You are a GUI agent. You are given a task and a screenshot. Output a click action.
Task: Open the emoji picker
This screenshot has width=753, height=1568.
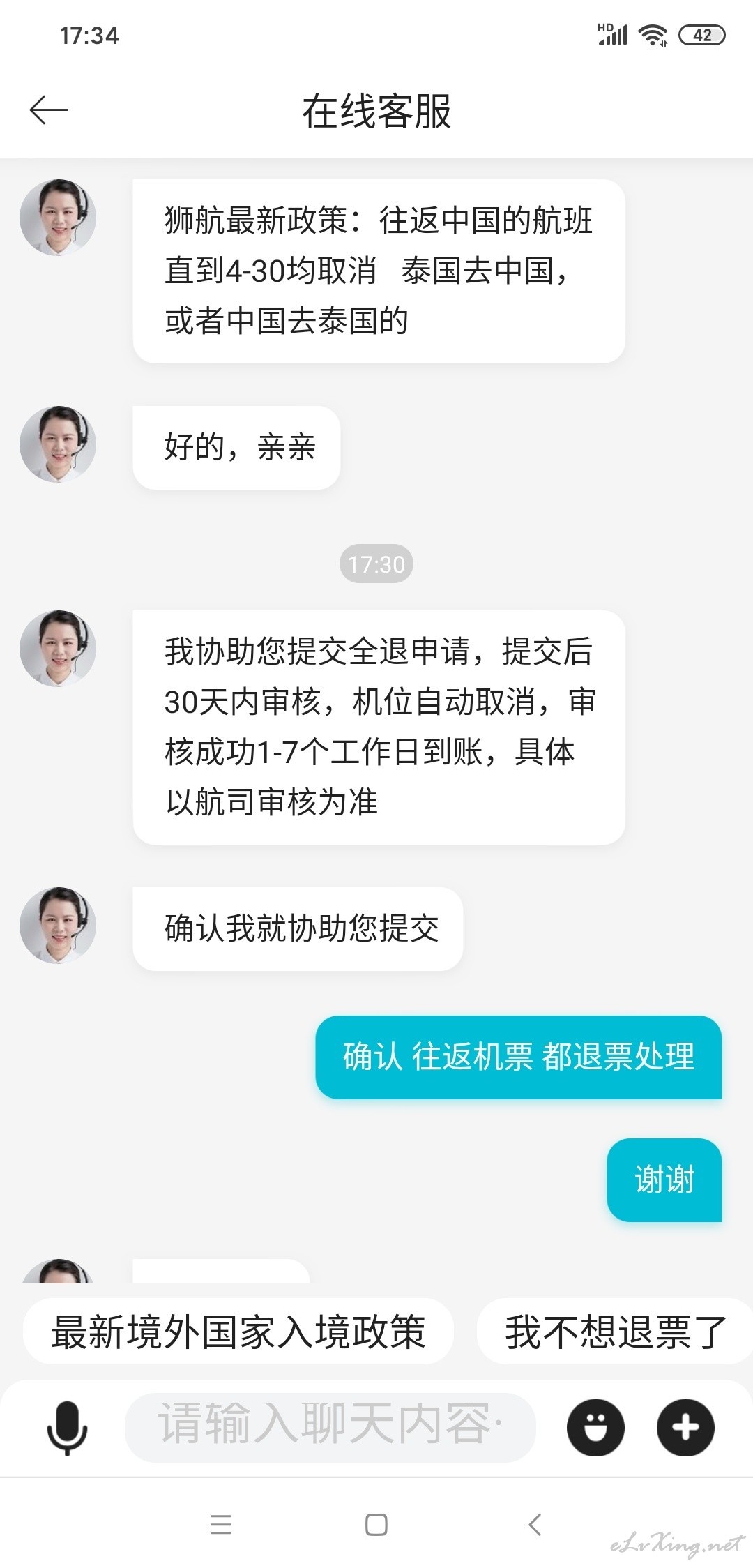tap(595, 1427)
